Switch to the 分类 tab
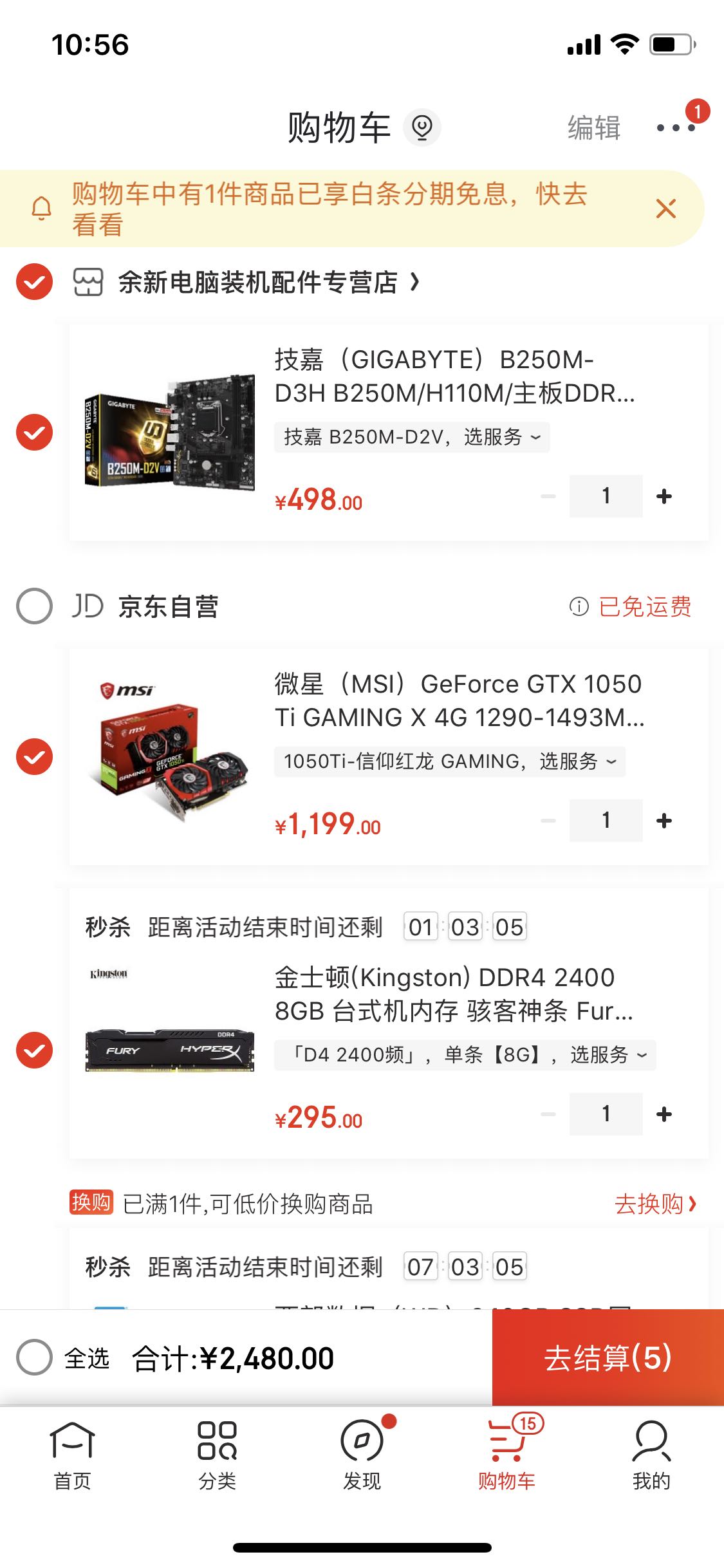 tap(217, 1451)
